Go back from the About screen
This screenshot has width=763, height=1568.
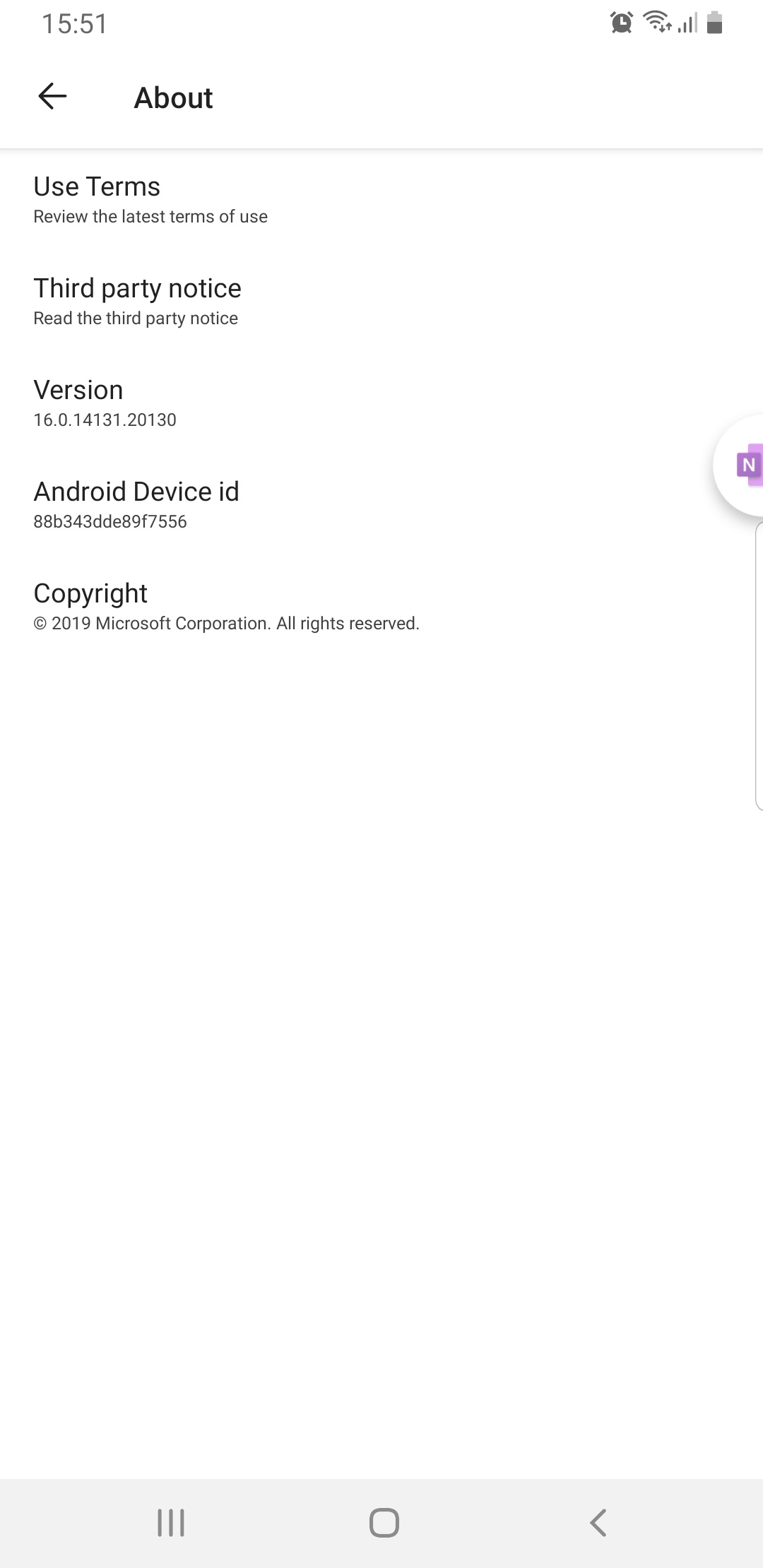[x=52, y=97]
